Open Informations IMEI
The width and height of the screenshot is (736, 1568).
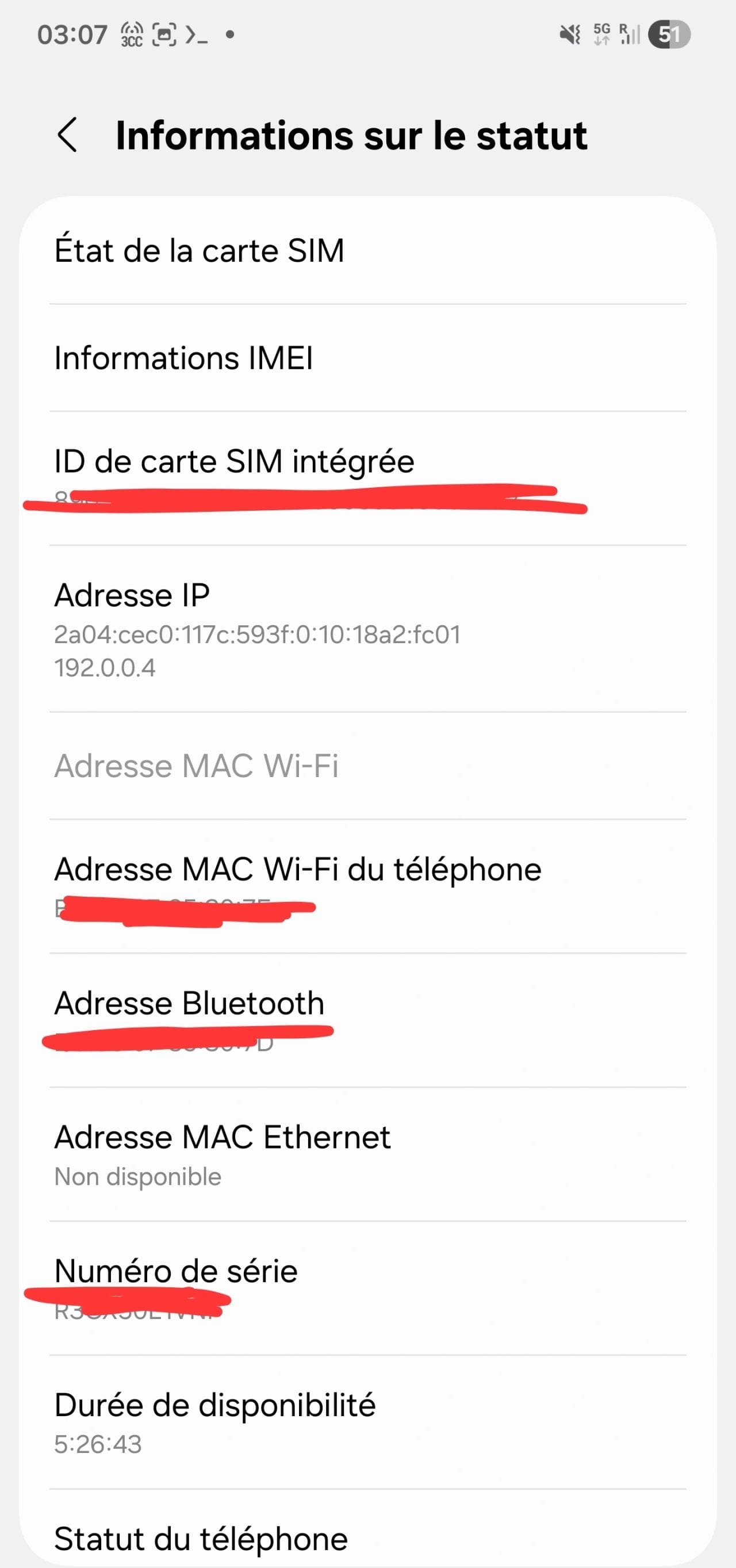coord(367,358)
